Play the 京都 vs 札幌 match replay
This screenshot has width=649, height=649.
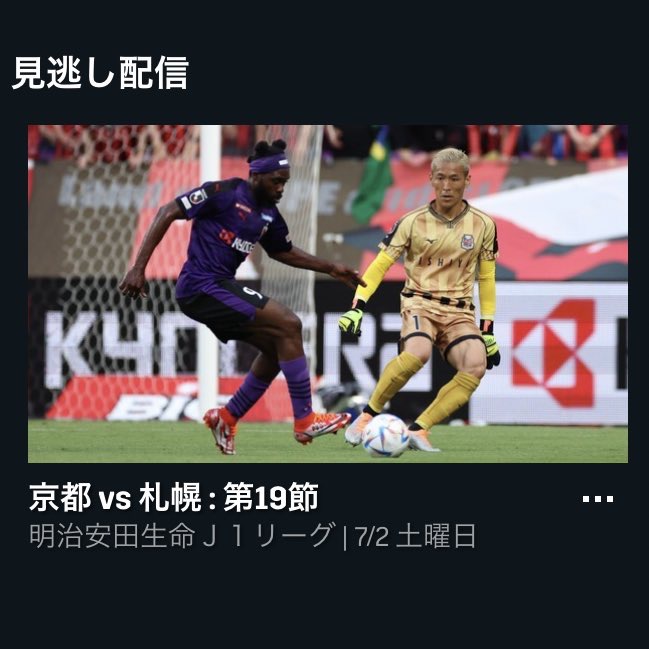(327, 293)
